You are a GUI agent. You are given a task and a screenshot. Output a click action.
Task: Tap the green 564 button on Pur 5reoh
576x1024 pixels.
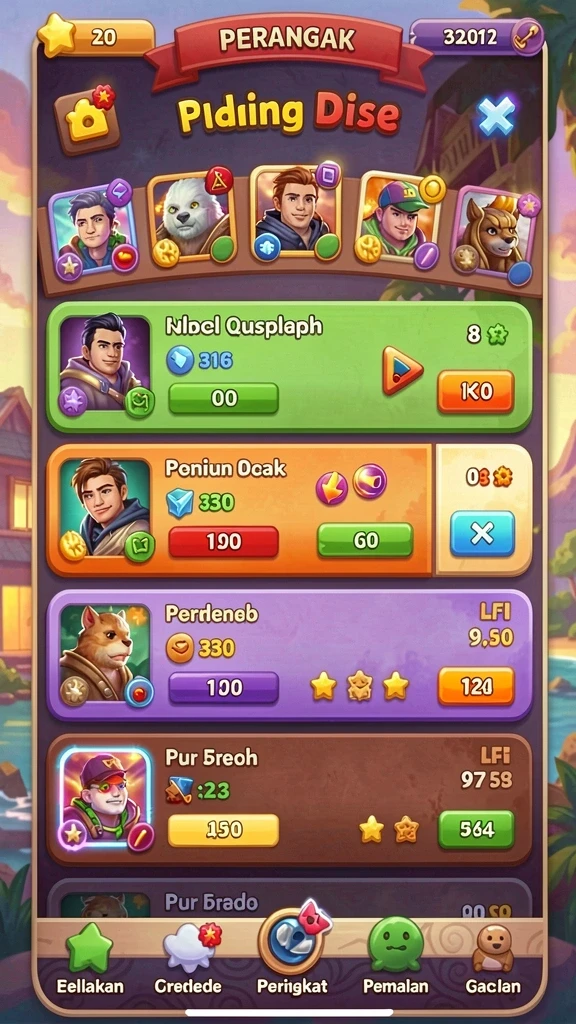pos(475,829)
